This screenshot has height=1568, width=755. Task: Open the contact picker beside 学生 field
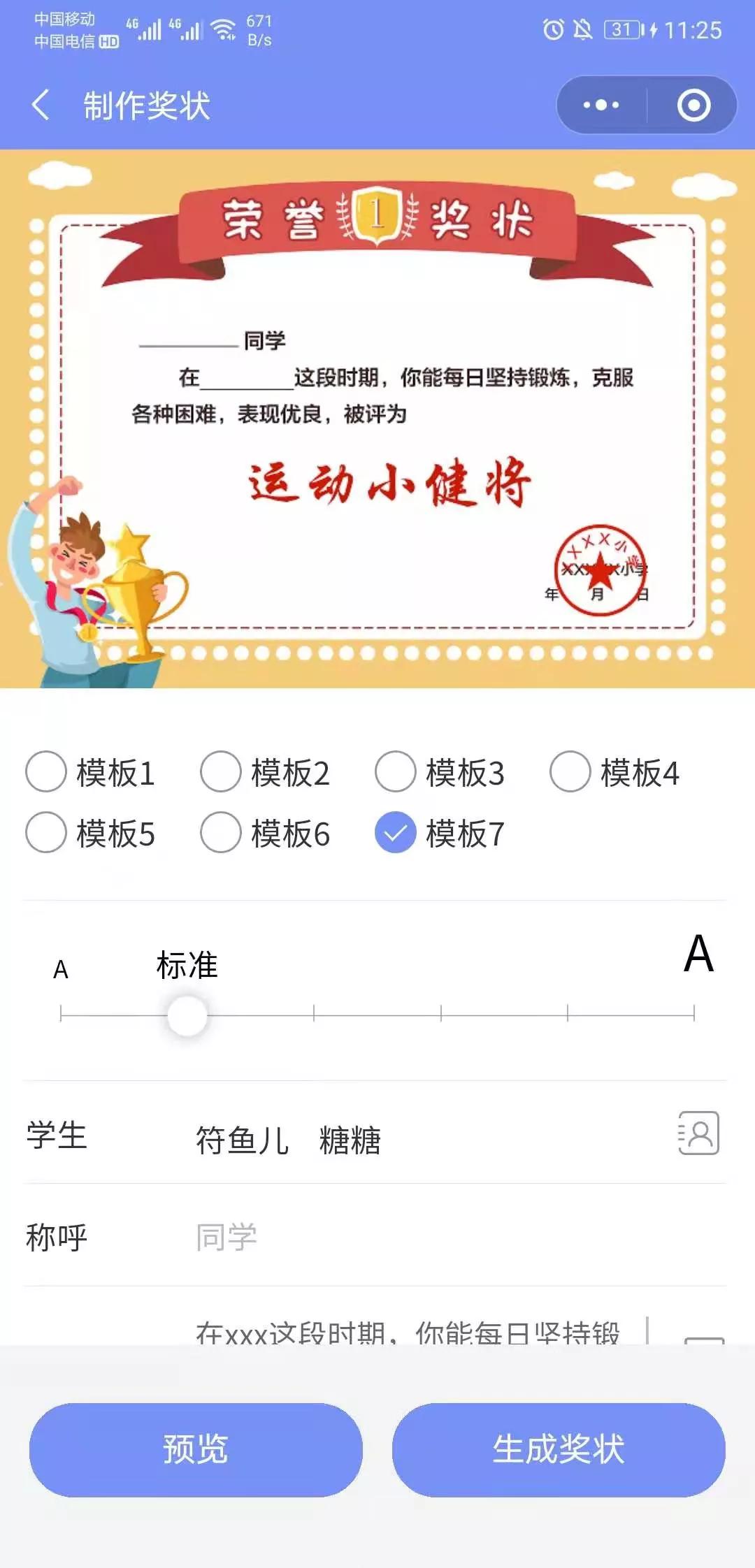point(698,1131)
